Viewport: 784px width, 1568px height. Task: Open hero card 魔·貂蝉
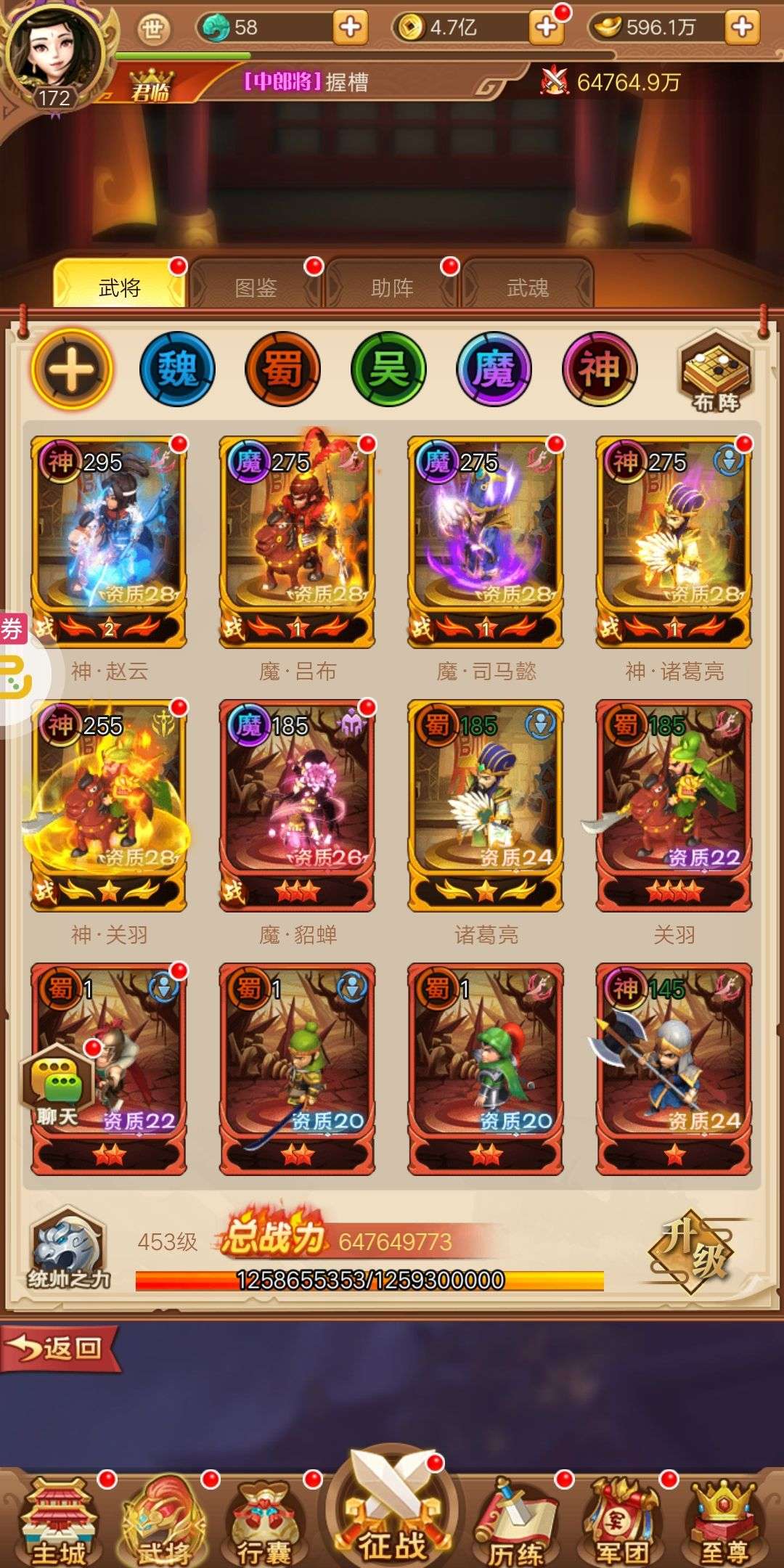(297, 805)
